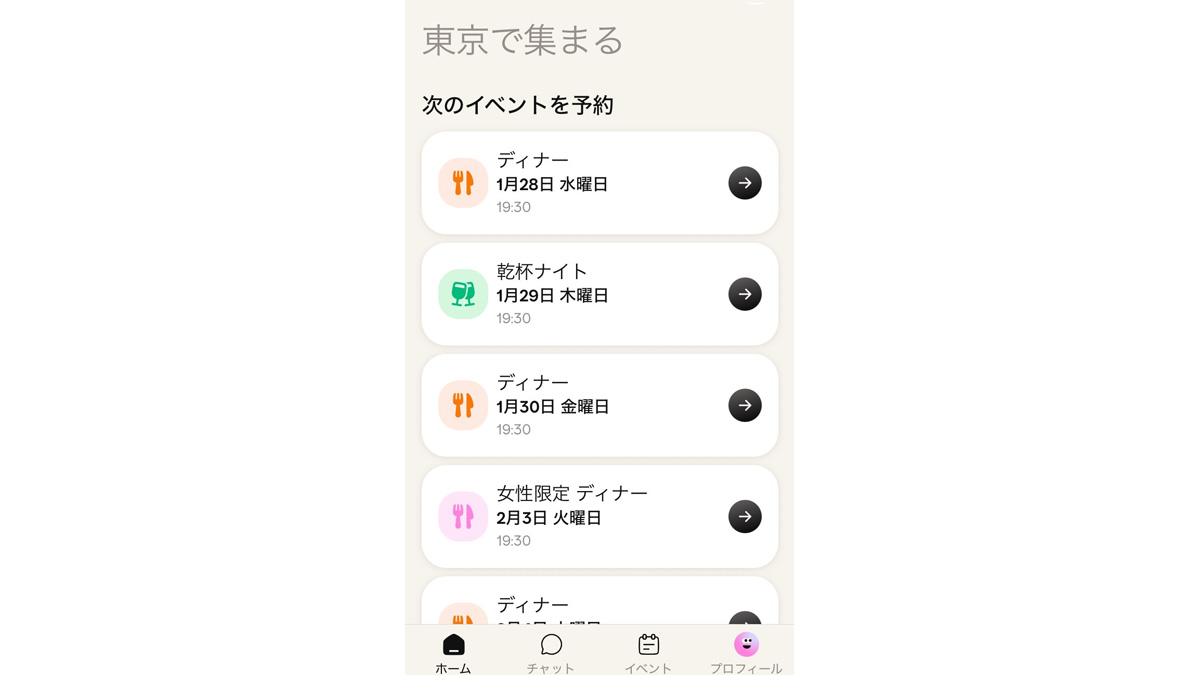Select the 女性限定 ディナー card
Image resolution: width=1200 pixels, height=675 pixels.
pos(599,516)
